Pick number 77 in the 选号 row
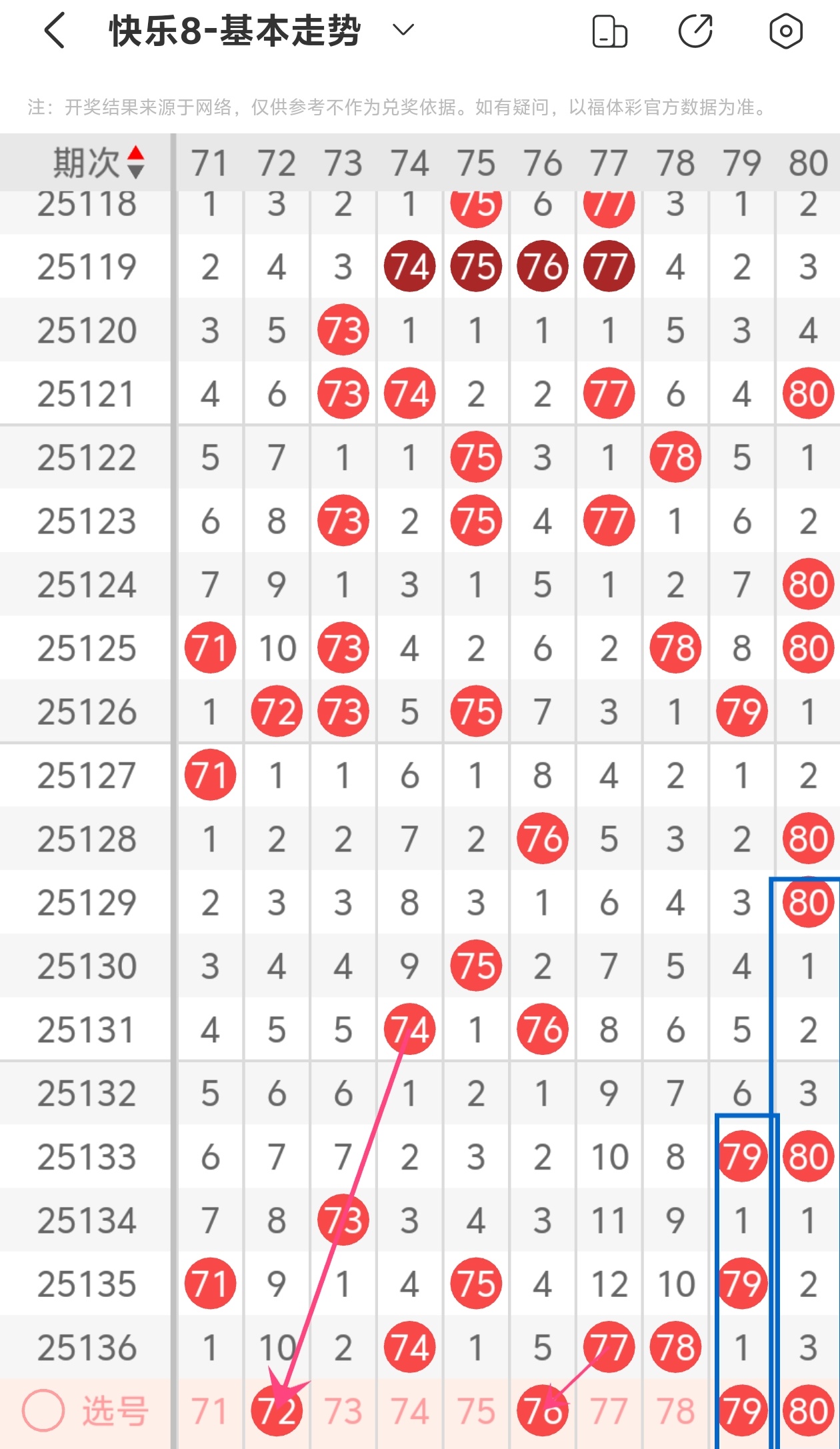Screen dimensions: 840x1449 609,1411
